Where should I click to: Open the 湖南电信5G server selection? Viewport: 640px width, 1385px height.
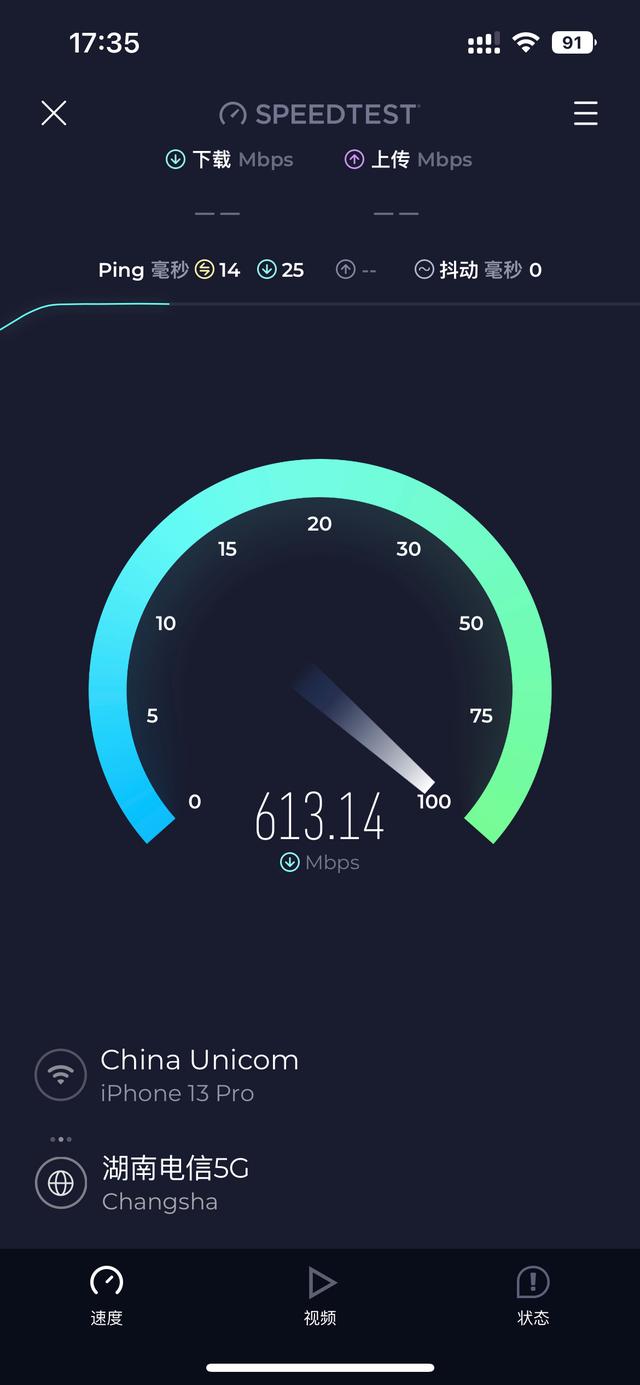(175, 1183)
